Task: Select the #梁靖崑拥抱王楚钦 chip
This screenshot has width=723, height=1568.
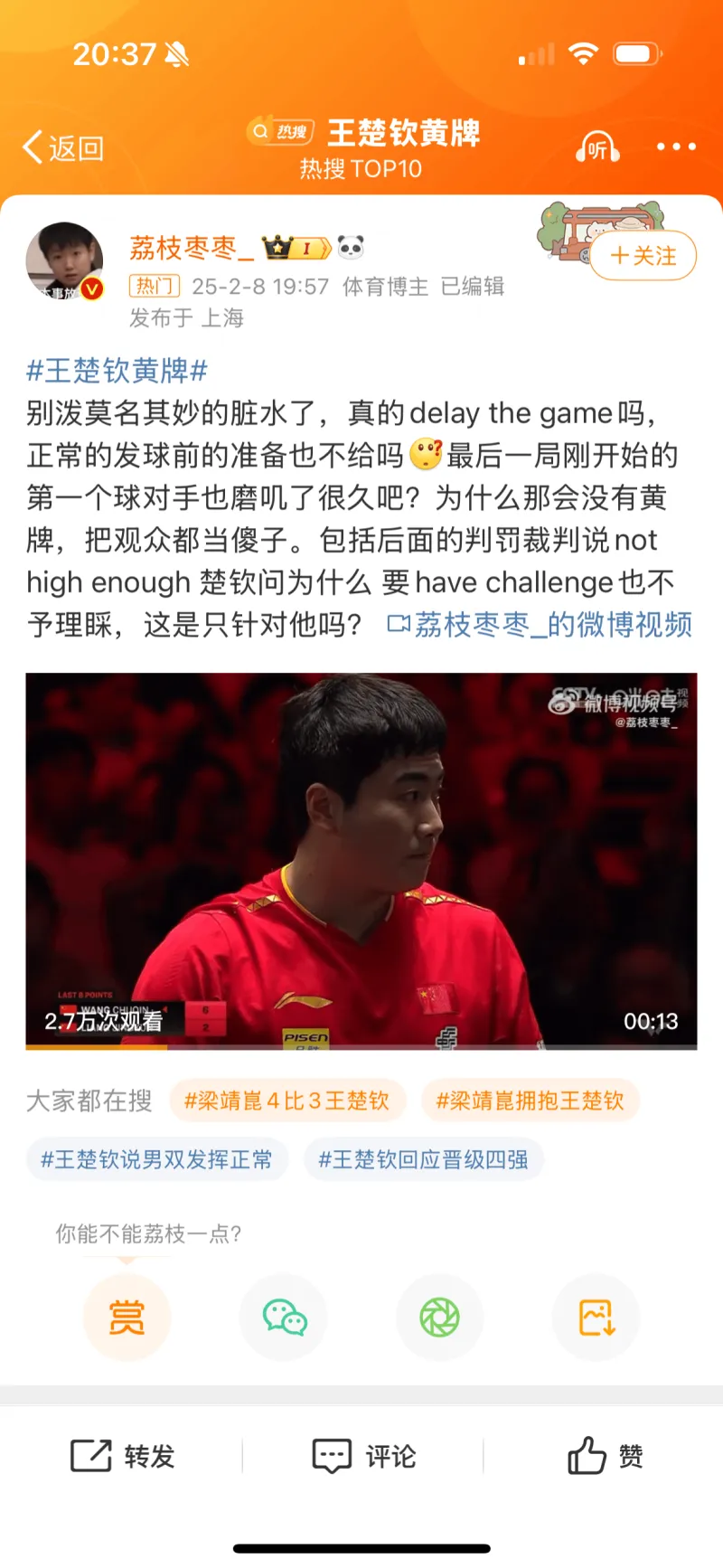Action: coord(531,1100)
